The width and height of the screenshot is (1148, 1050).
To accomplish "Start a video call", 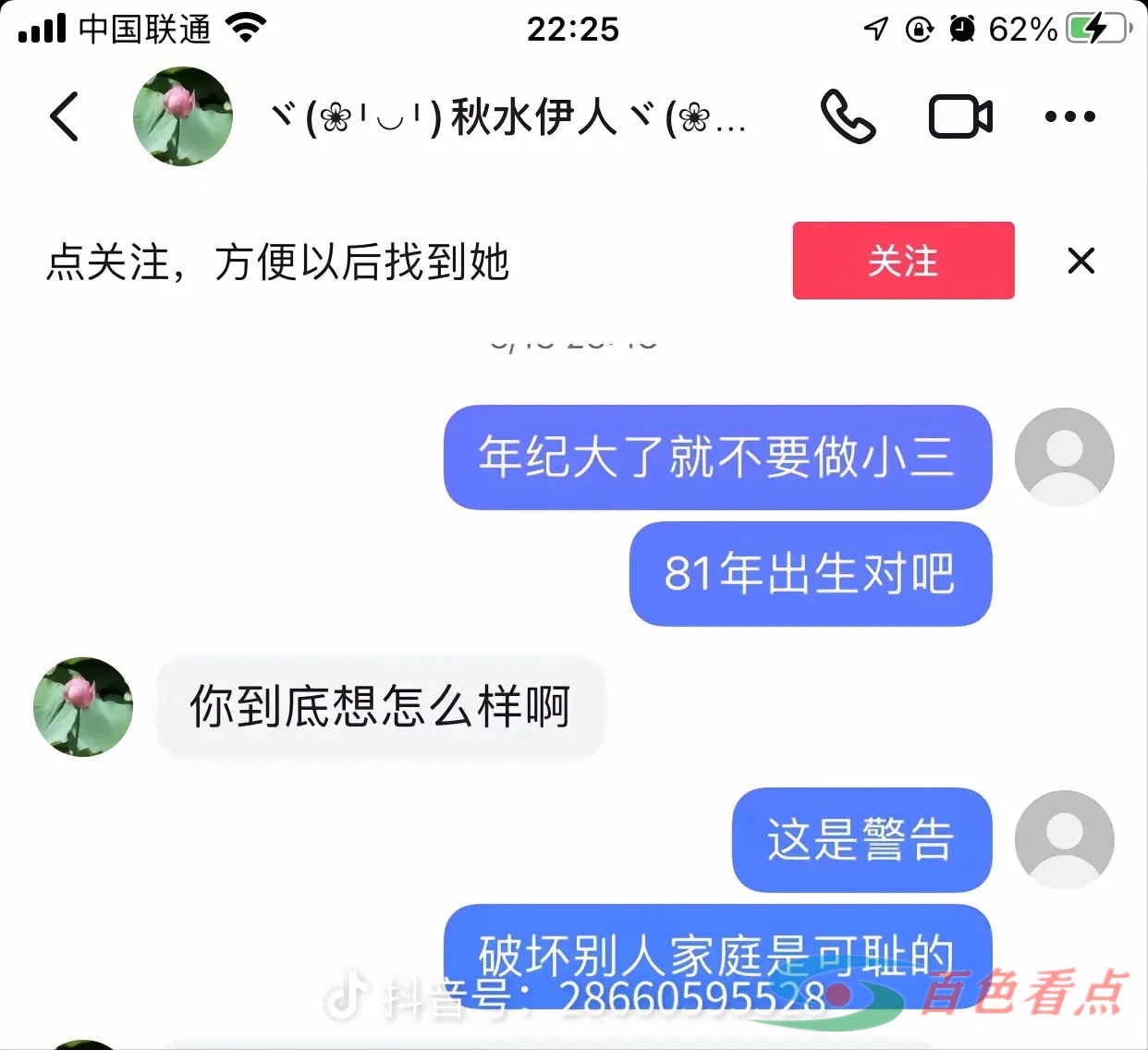I will tap(960, 116).
